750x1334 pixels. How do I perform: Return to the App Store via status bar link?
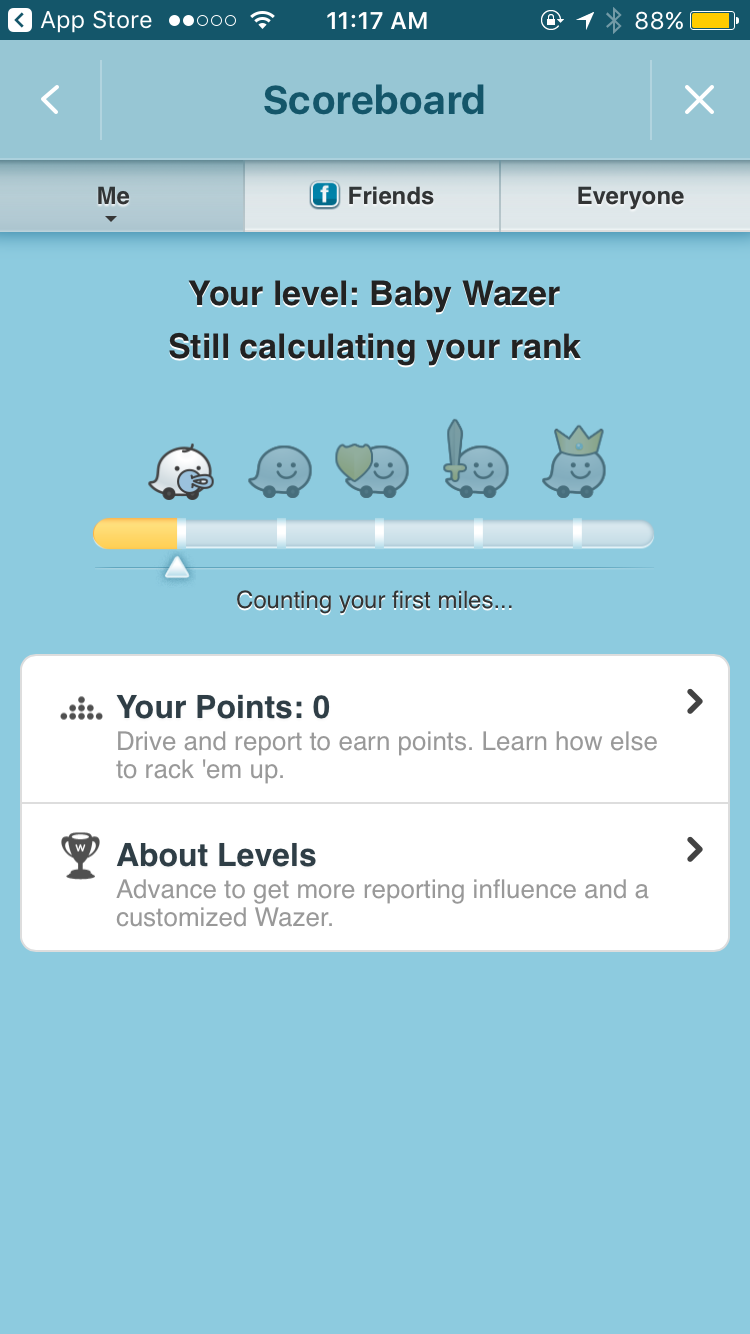tap(80, 19)
